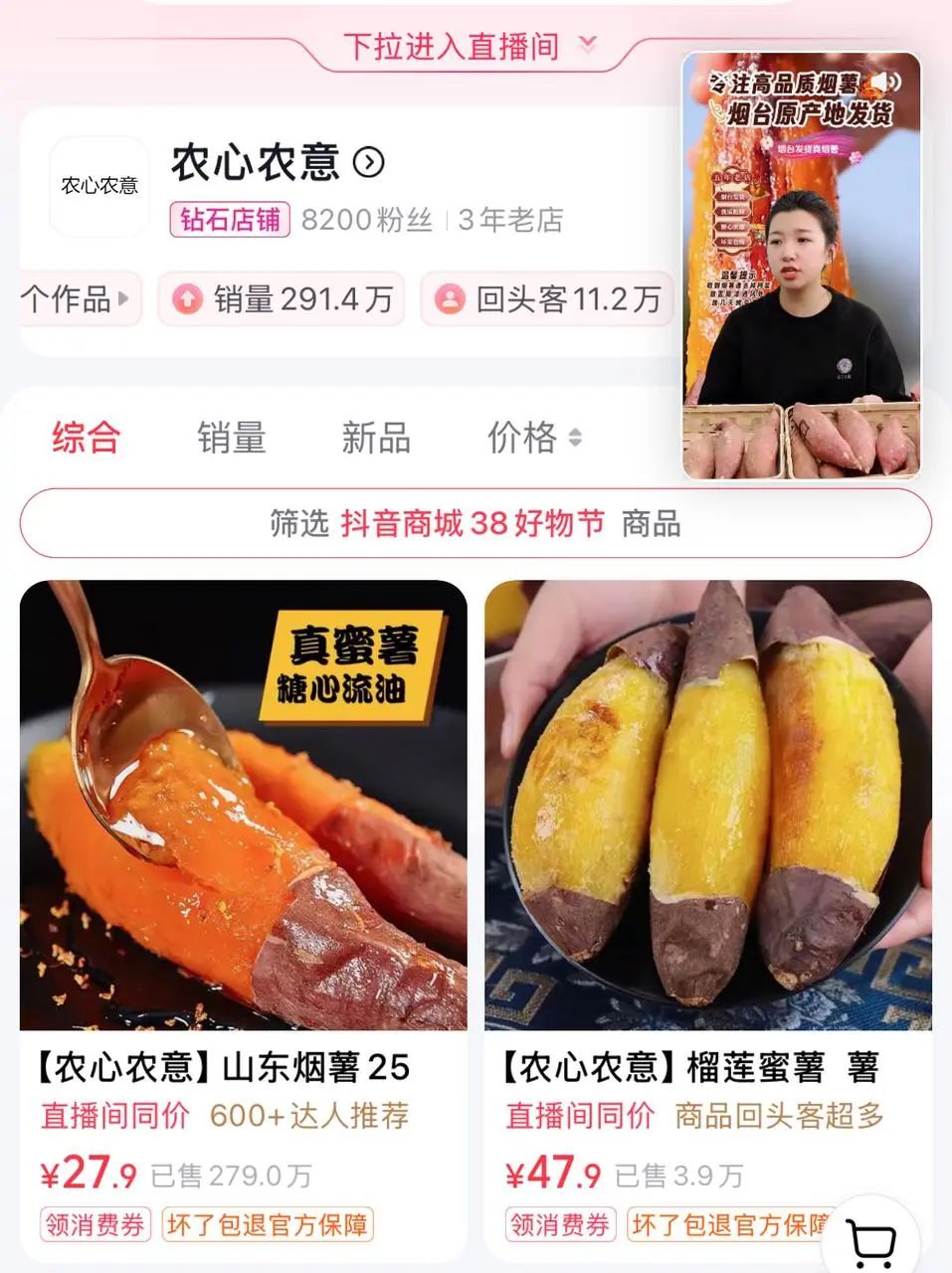Open the 价格 price sort selector
Screen dimensions: 952x1273
pos(531,436)
